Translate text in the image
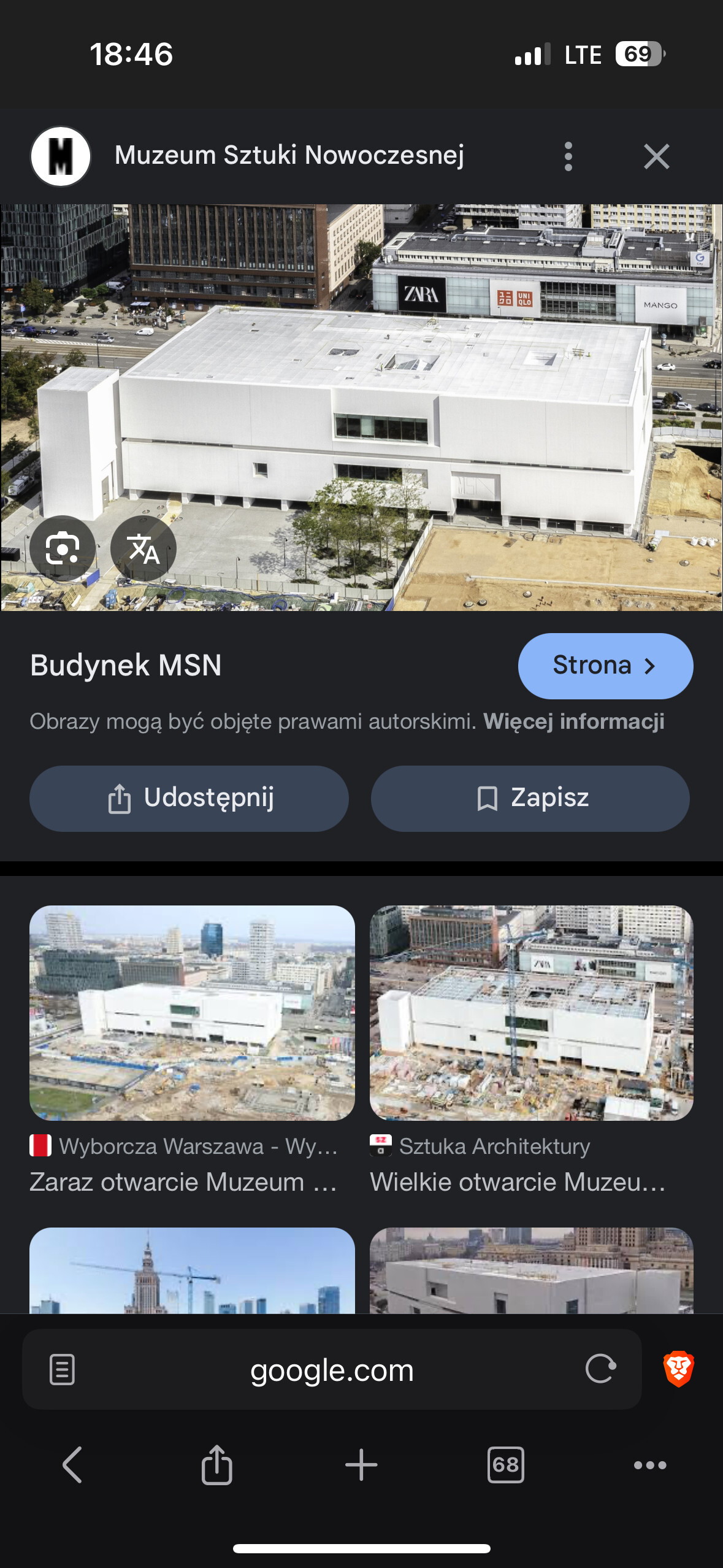Screen dimensions: 723x1568 click(x=143, y=548)
